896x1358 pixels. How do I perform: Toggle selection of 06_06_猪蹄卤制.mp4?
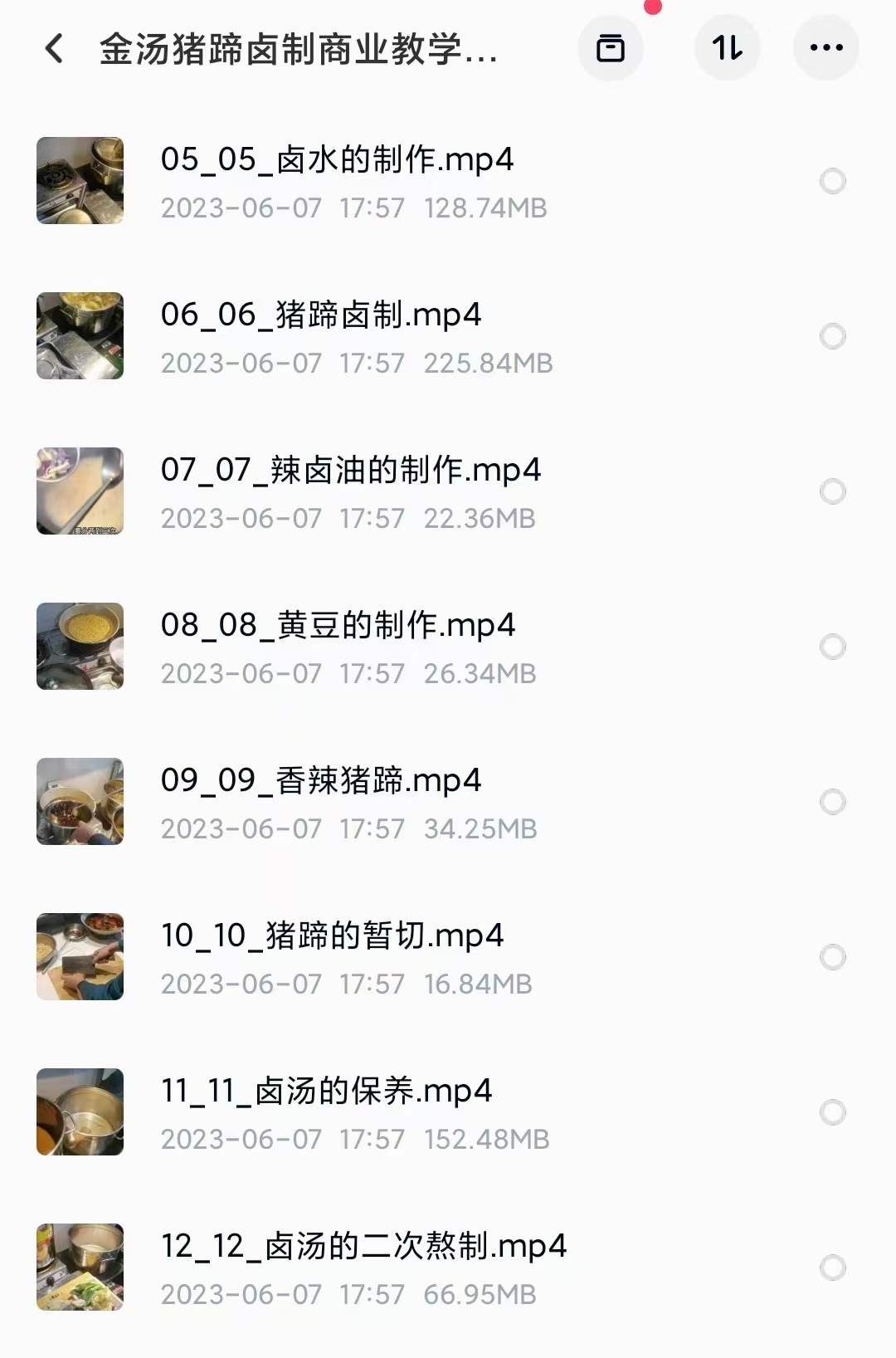pyautogui.click(x=830, y=335)
